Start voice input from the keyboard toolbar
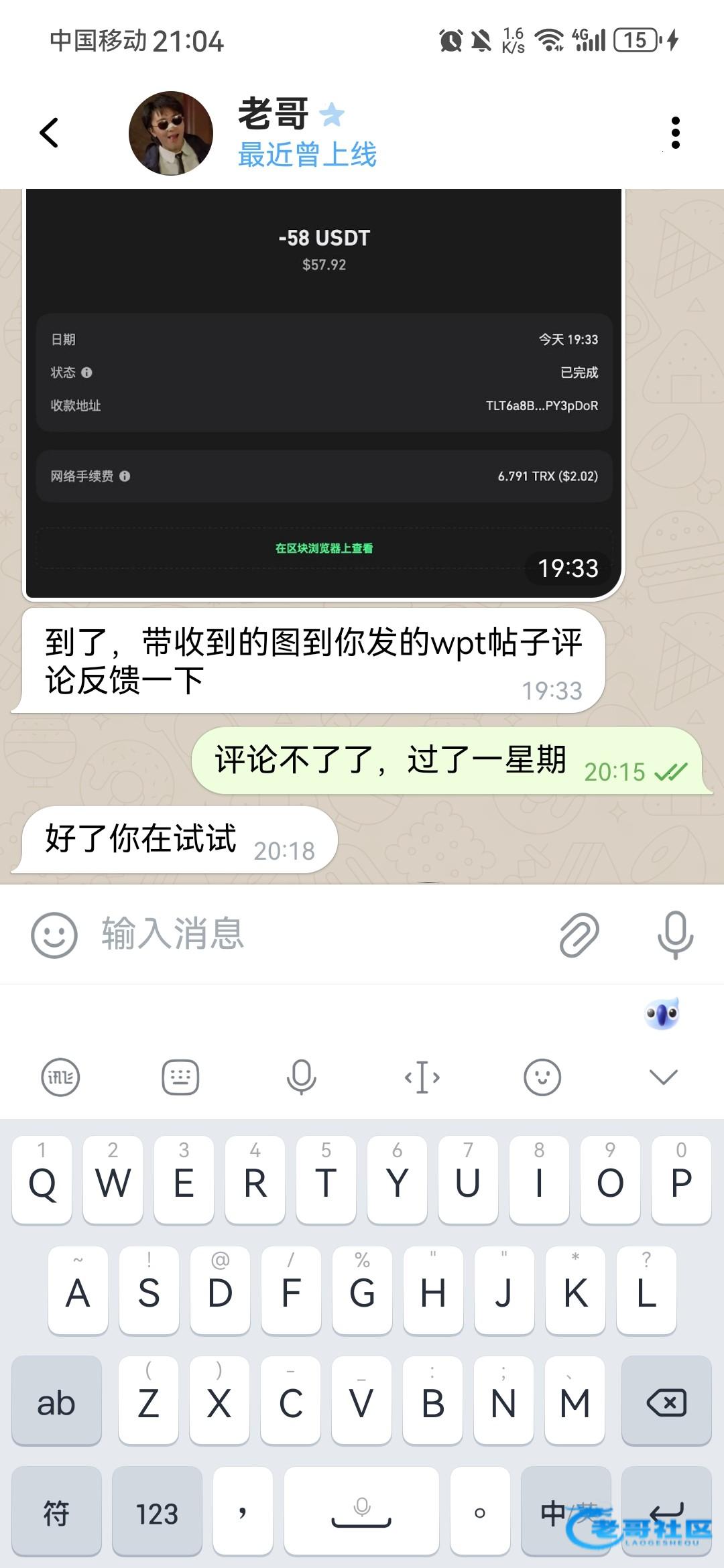 [x=301, y=1077]
